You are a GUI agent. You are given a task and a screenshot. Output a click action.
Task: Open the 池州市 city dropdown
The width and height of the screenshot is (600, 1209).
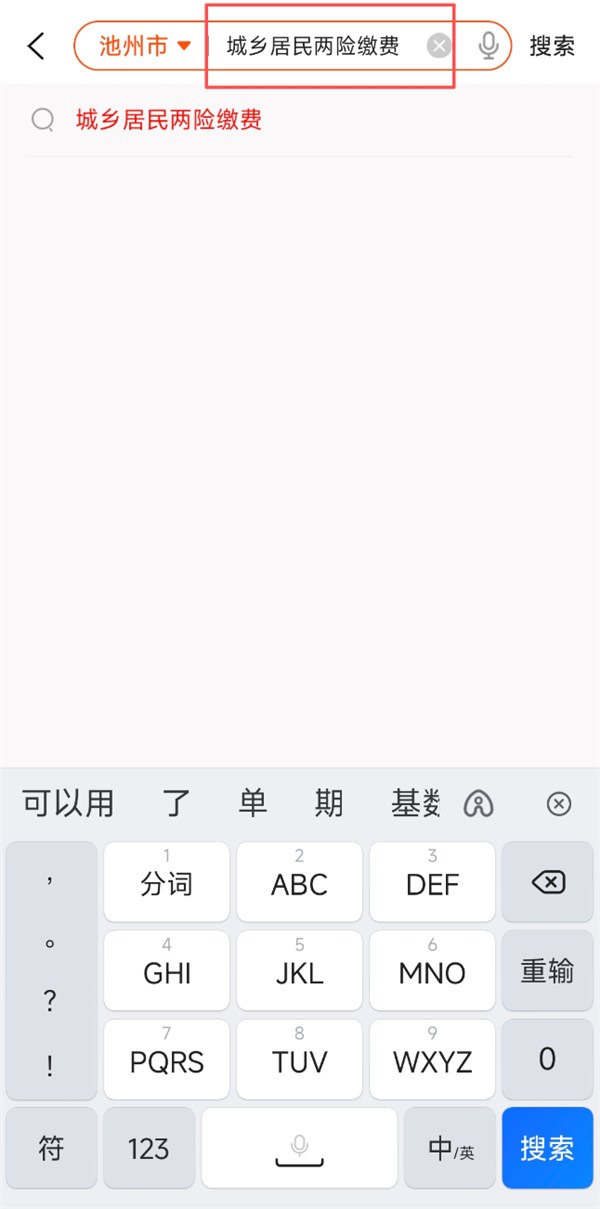point(144,46)
